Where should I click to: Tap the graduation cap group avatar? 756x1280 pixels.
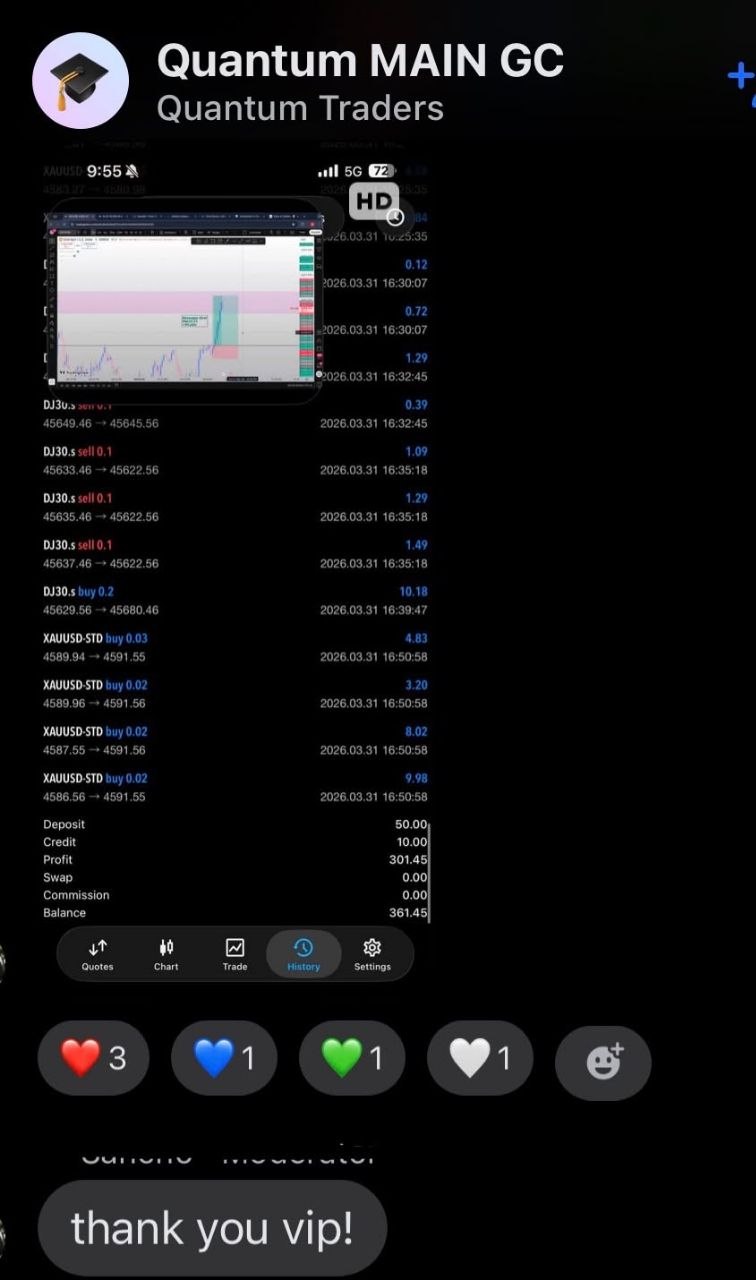[x=81, y=80]
